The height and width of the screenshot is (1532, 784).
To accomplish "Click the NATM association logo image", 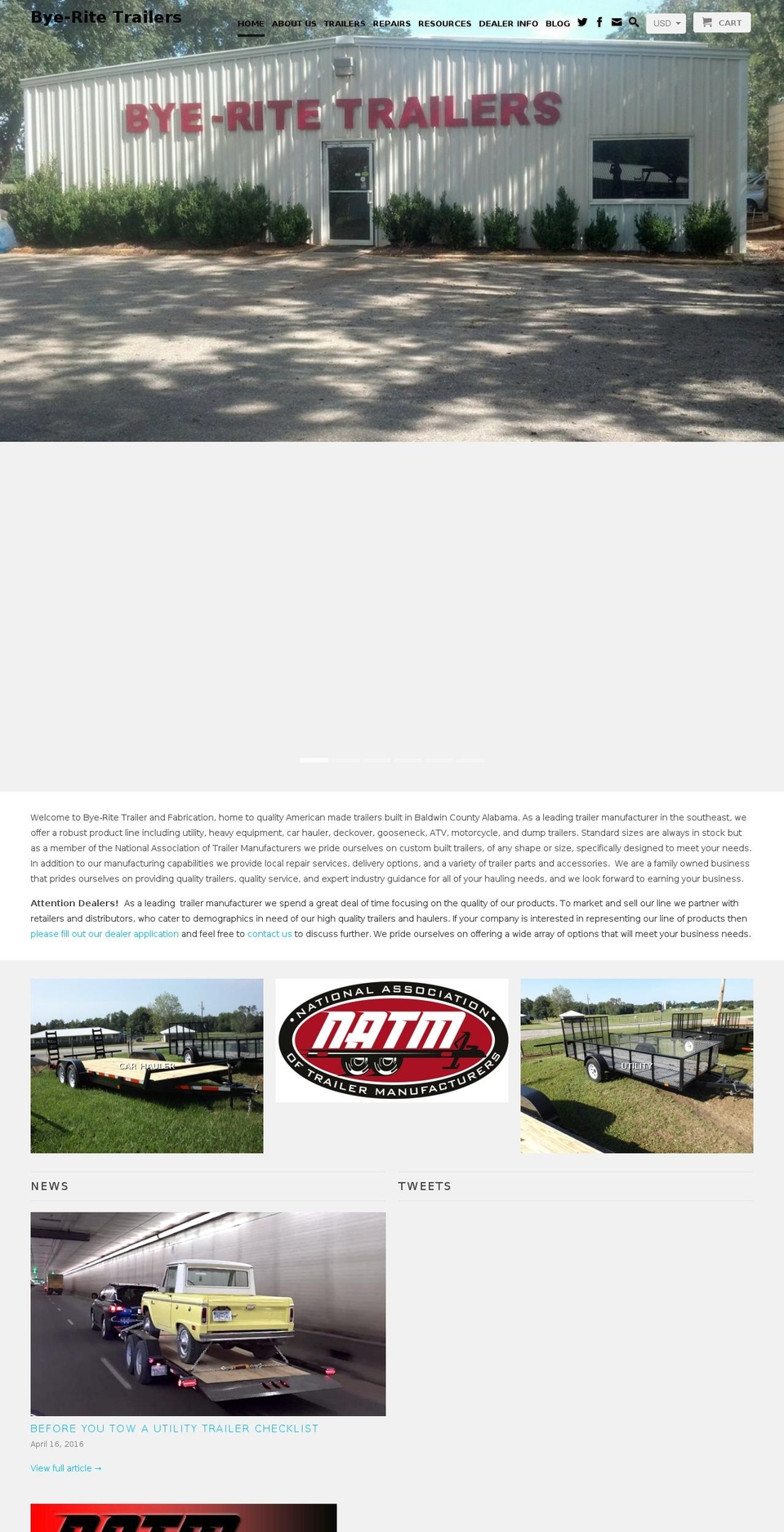I will 392,1039.
